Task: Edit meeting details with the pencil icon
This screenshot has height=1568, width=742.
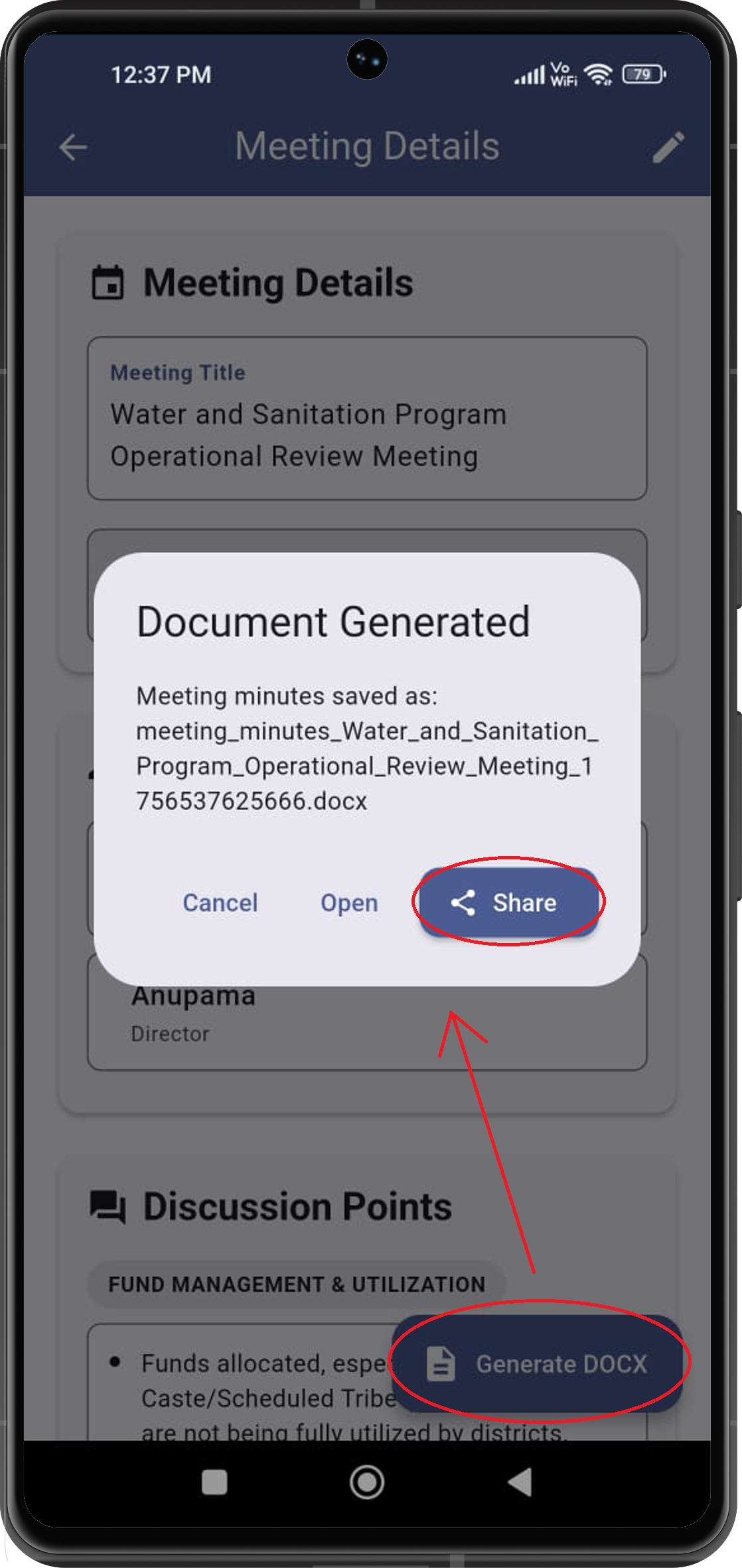Action: click(668, 147)
